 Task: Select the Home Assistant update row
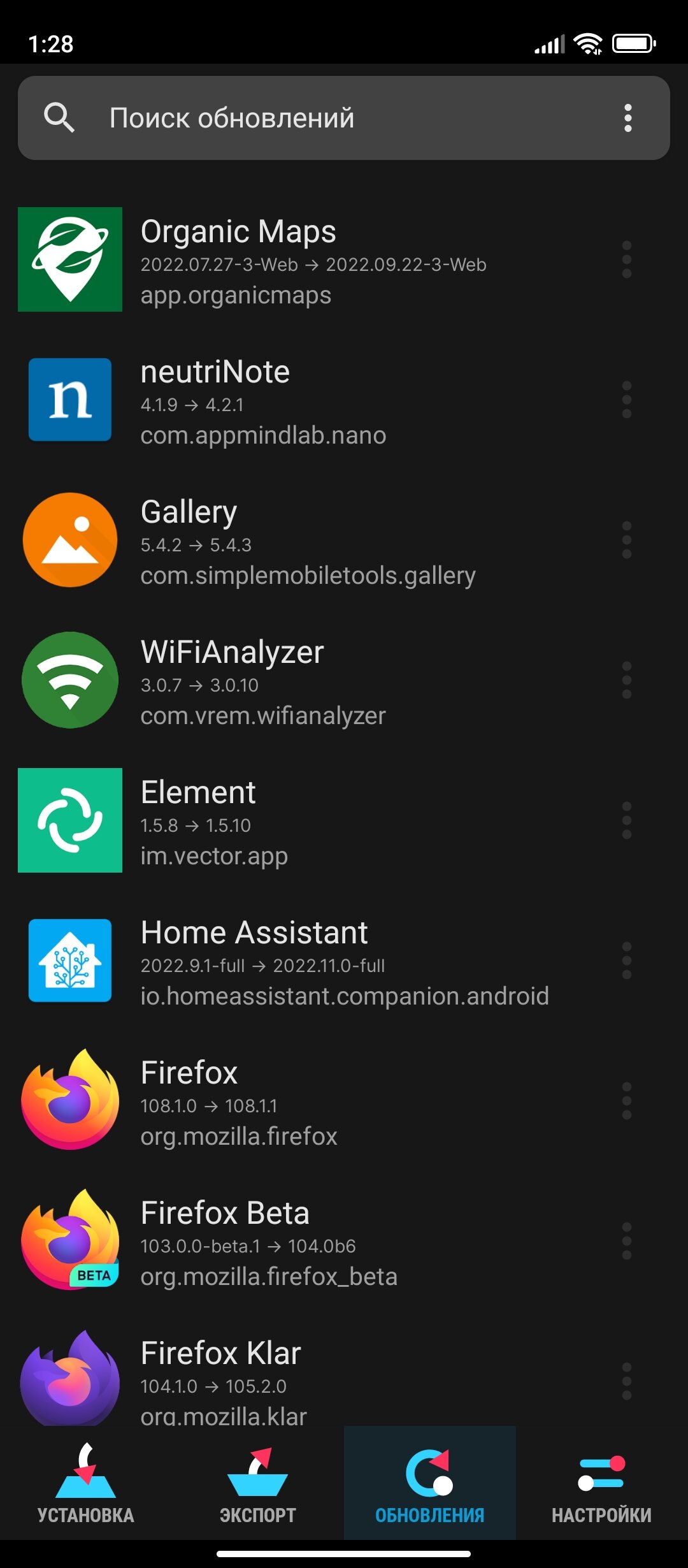[344, 961]
